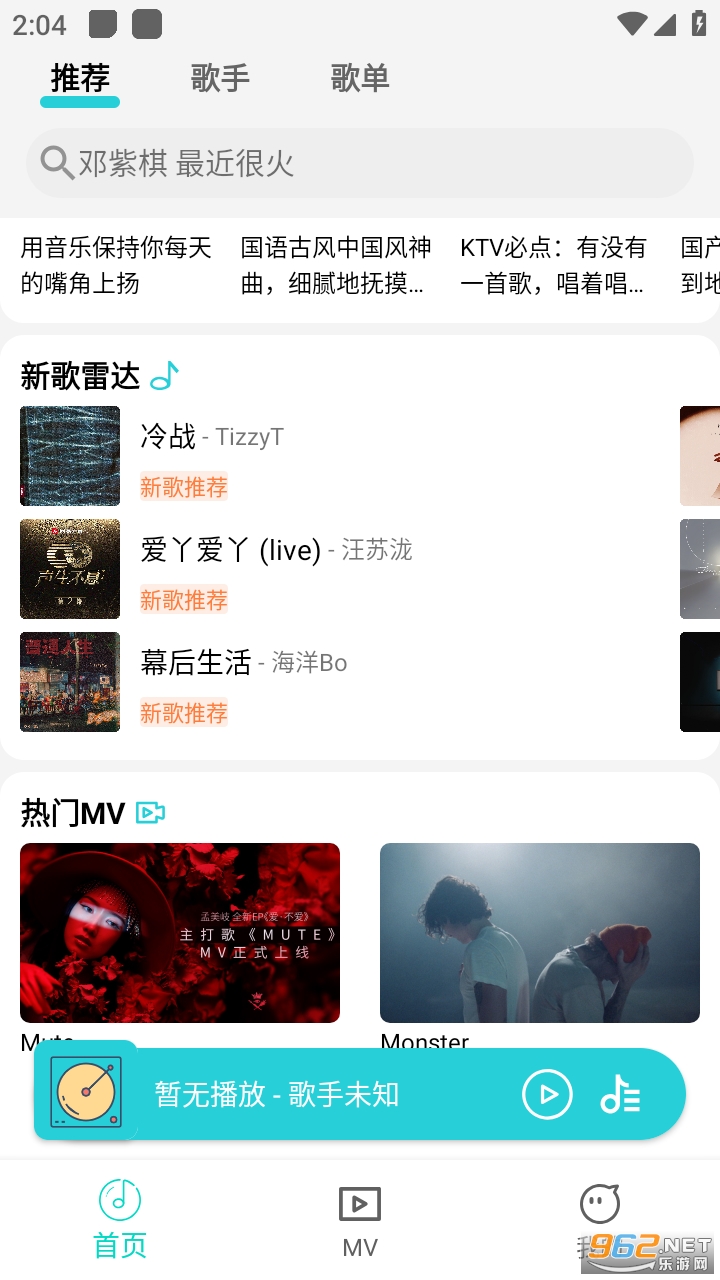The height and width of the screenshot is (1280, 720).
Task: Open the 国语古风中国风神曲 playlist
Action: [336, 265]
